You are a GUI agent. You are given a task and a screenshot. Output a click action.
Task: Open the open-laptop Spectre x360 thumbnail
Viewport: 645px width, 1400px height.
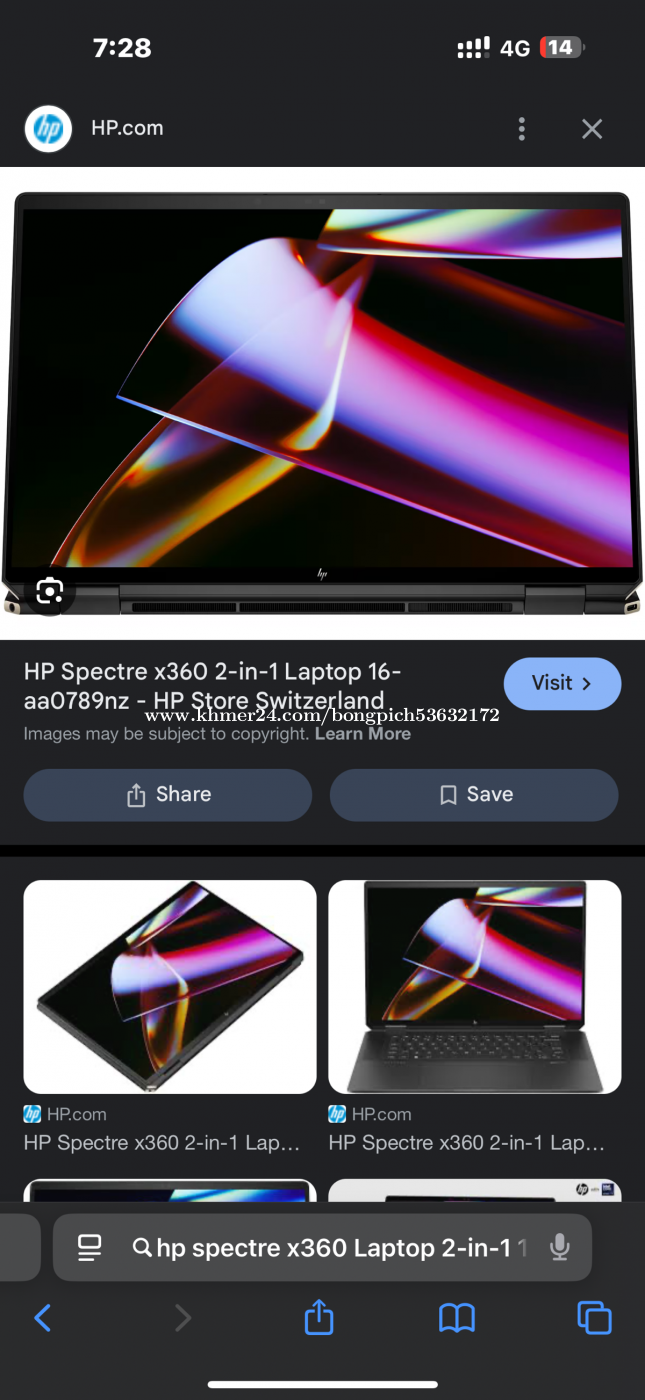click(475, 987)
